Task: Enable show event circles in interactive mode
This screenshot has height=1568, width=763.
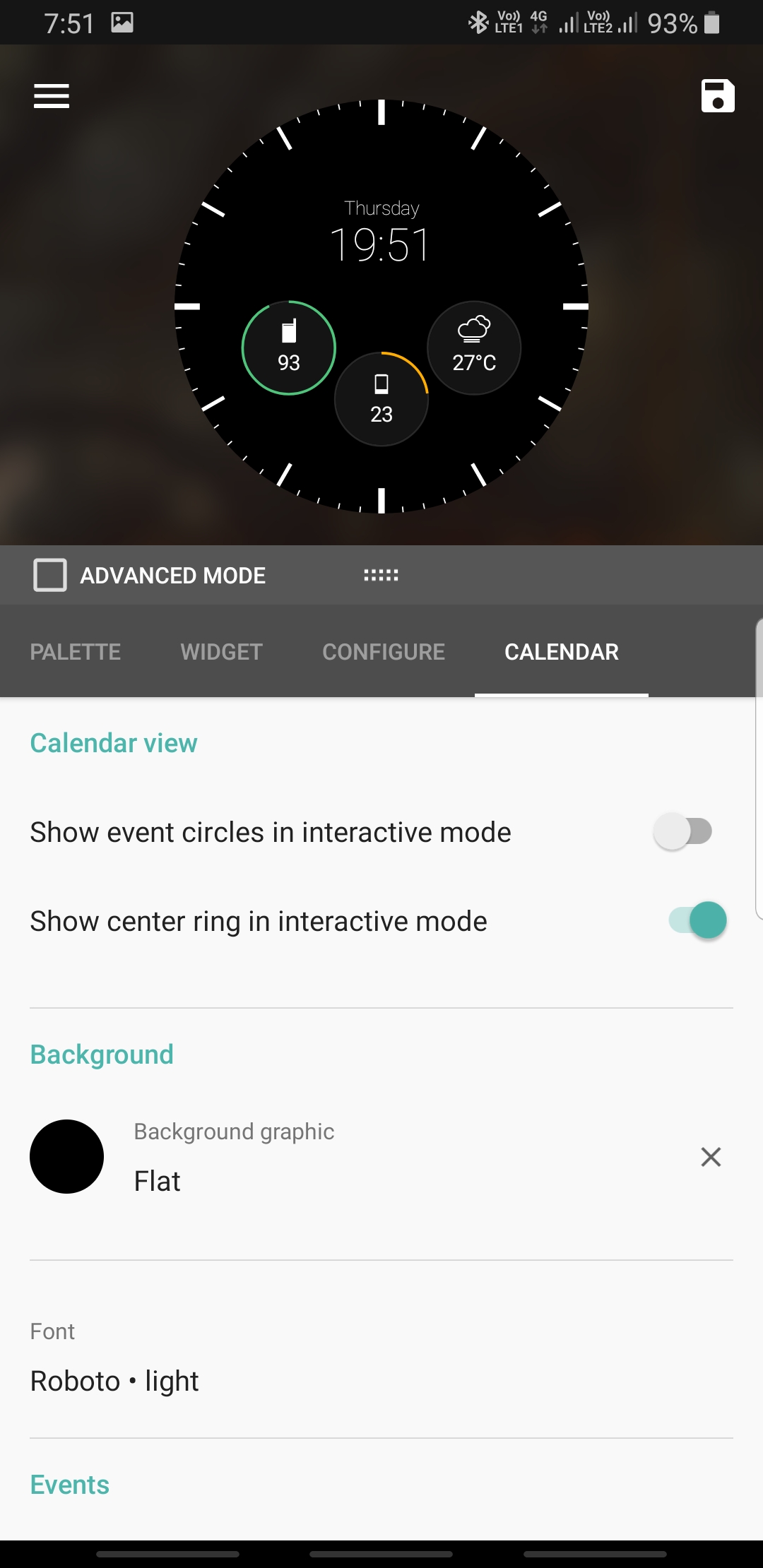Action: point(682,831)
